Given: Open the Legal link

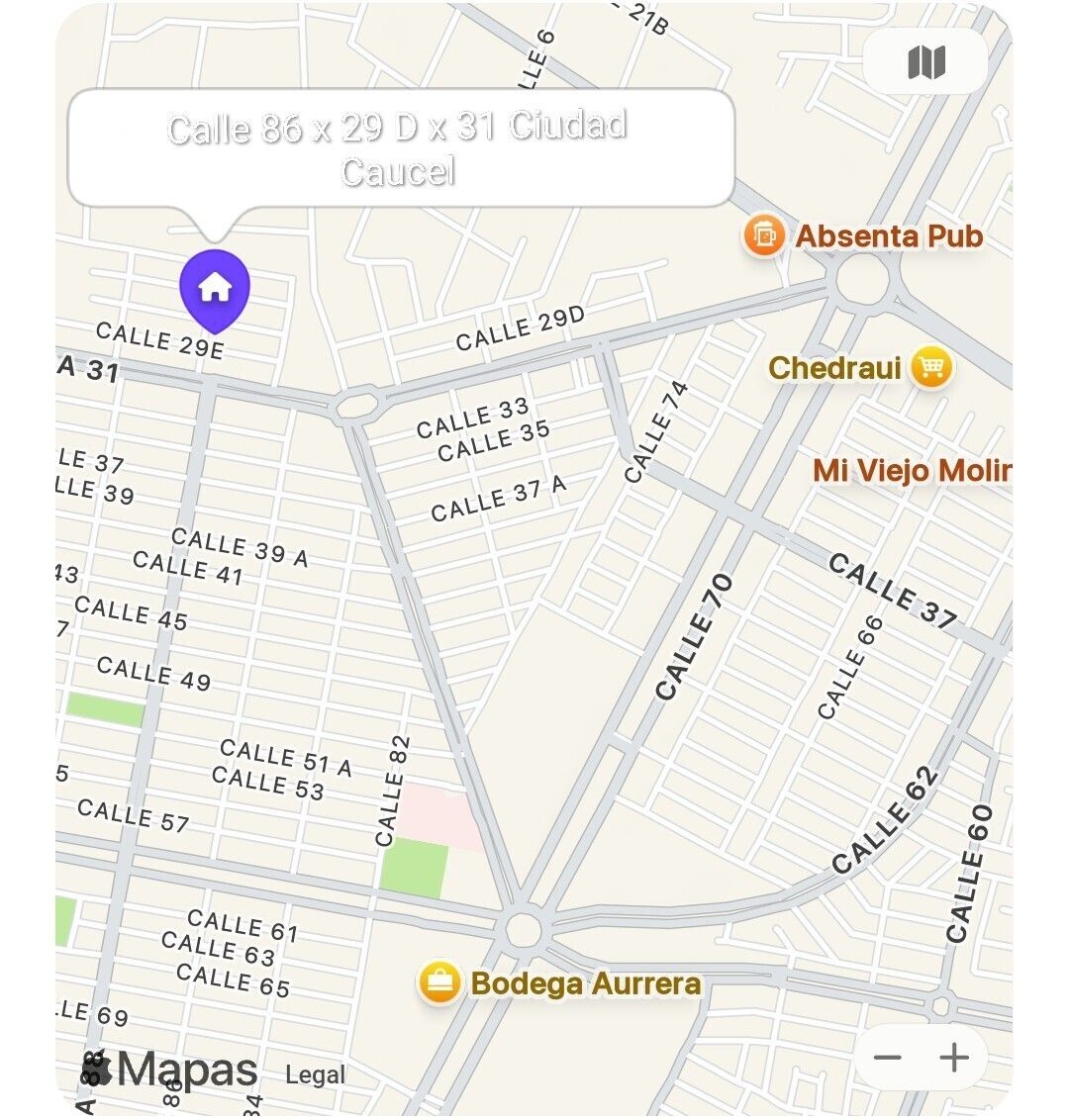Looking at the screenshot, I should (315, 1075).
